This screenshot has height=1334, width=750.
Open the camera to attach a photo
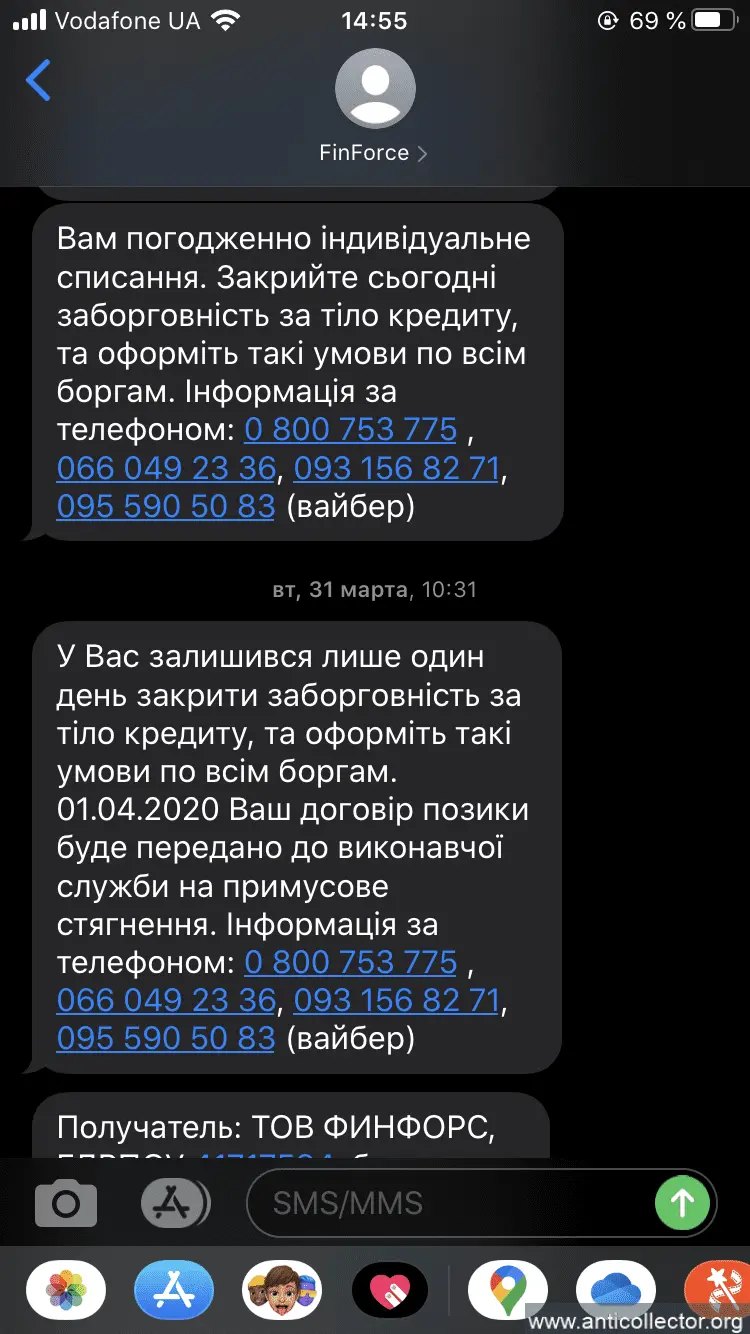coord(66,1203)
